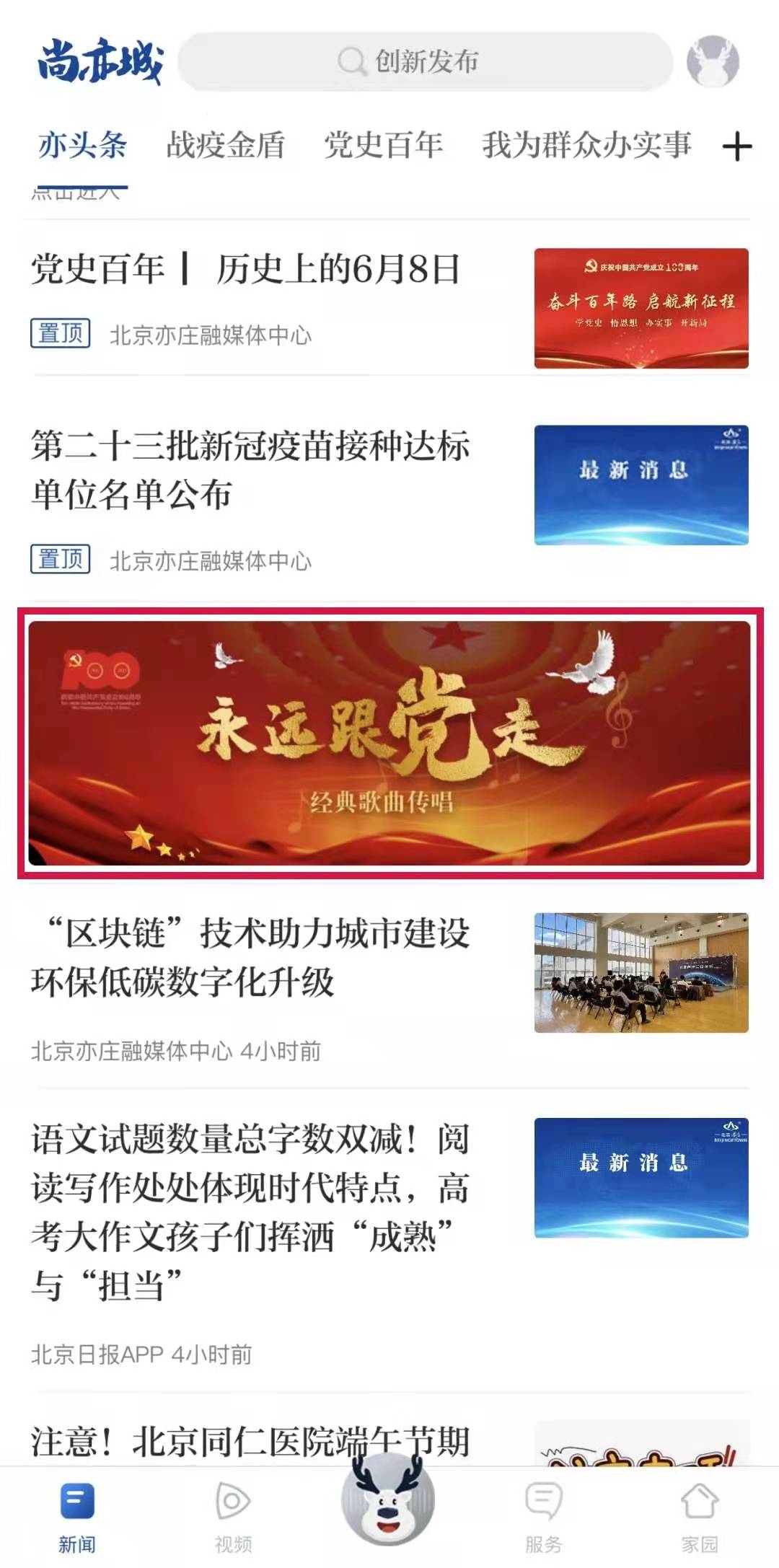Image resolution: width=779 pixels, height=1568 pixels.
Task: Read the 区块链 technology article
Action: tap(250, 956)
